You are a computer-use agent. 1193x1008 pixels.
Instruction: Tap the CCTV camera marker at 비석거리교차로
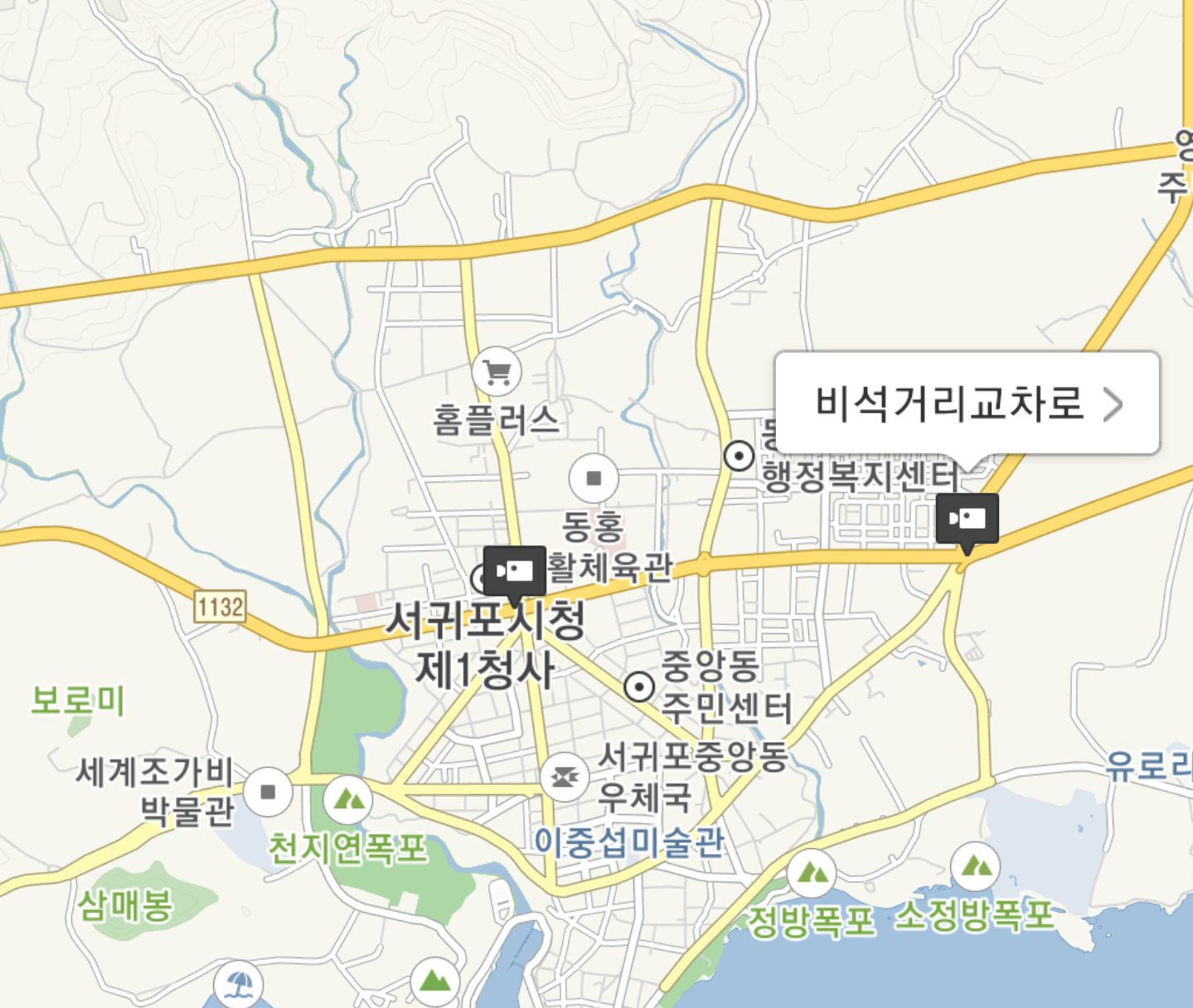967,520
